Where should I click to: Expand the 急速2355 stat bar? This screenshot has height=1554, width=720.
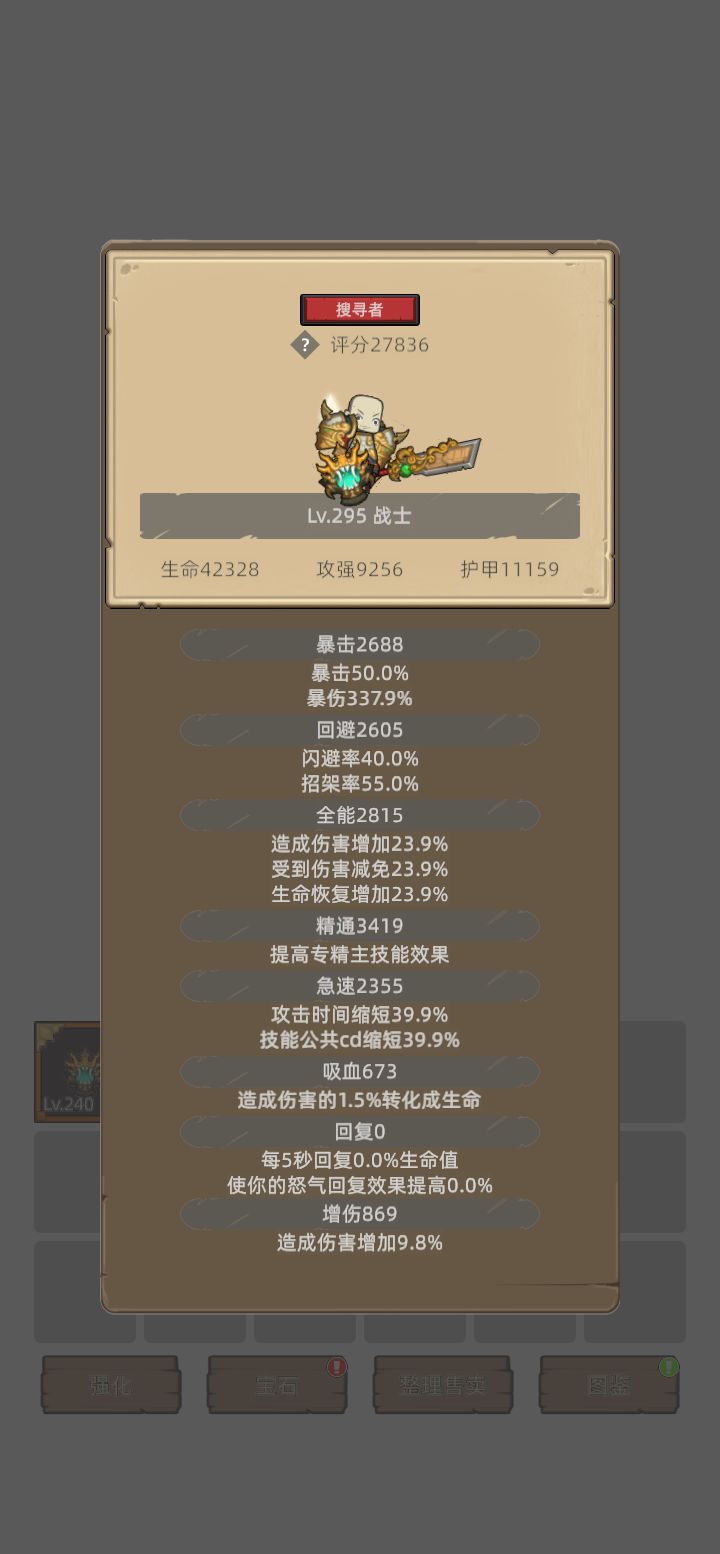[x=360, y=986]
